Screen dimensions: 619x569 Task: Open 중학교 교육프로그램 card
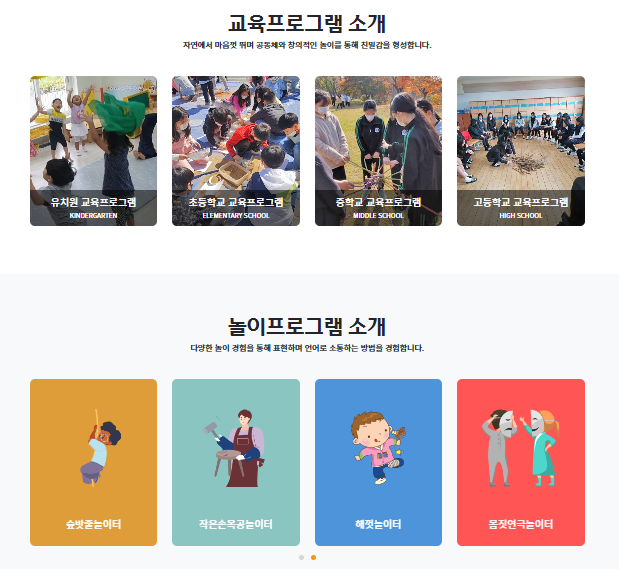point(378,151)
